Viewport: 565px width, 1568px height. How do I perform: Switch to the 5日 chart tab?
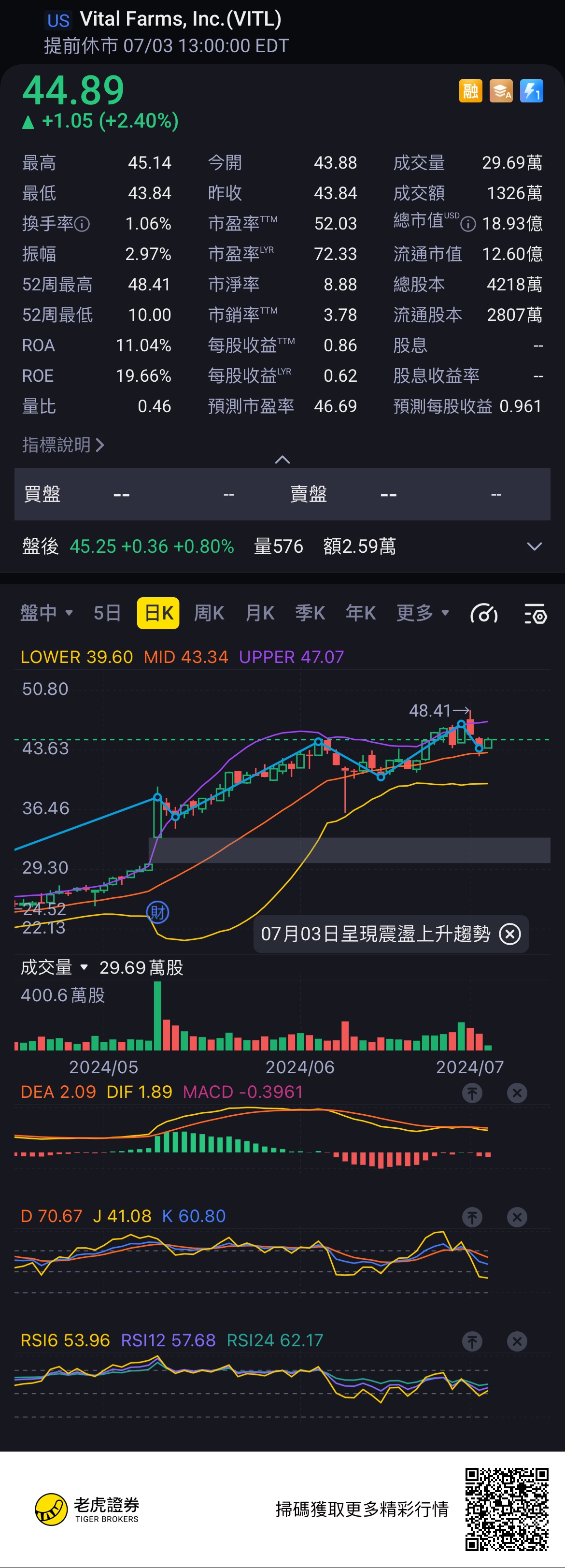(x=107, y=613)
